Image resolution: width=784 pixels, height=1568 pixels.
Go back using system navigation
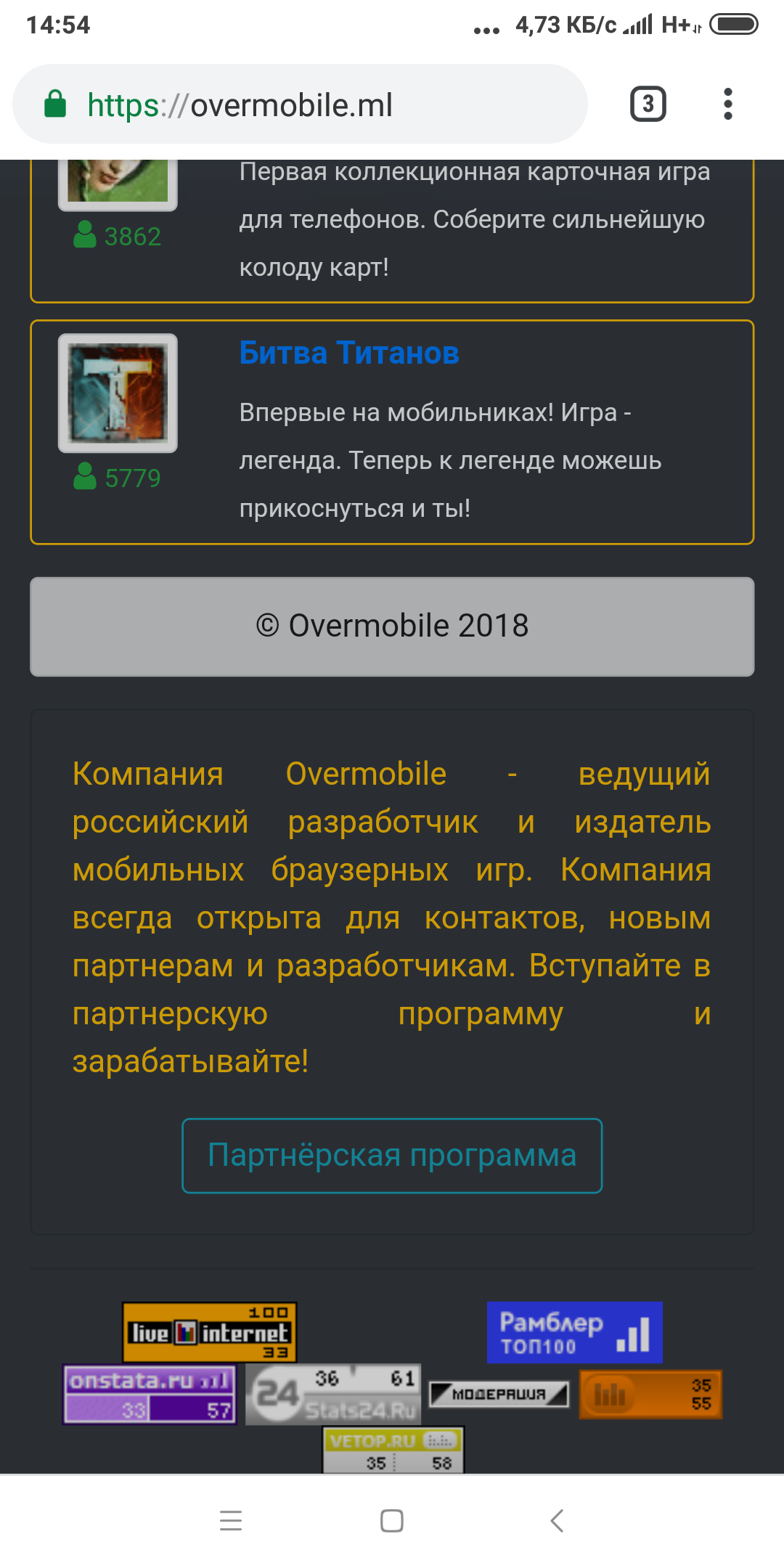[x=557, y=1520]
